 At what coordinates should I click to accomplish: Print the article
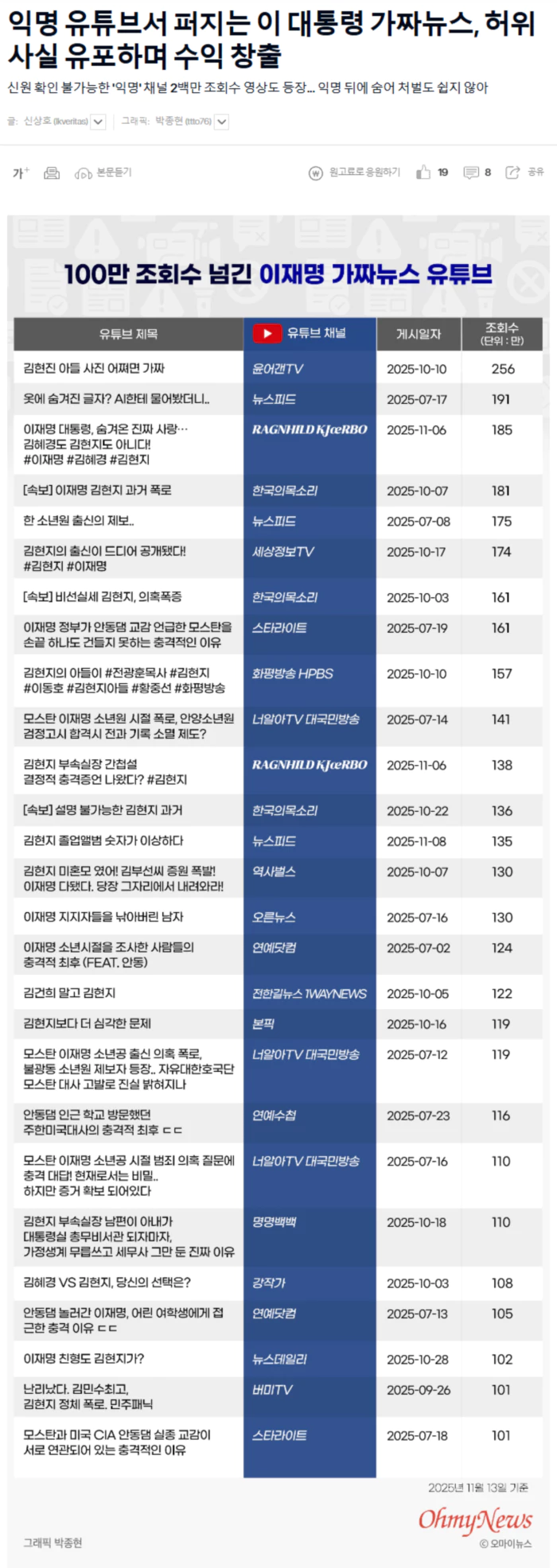click(x=52, y=173)
